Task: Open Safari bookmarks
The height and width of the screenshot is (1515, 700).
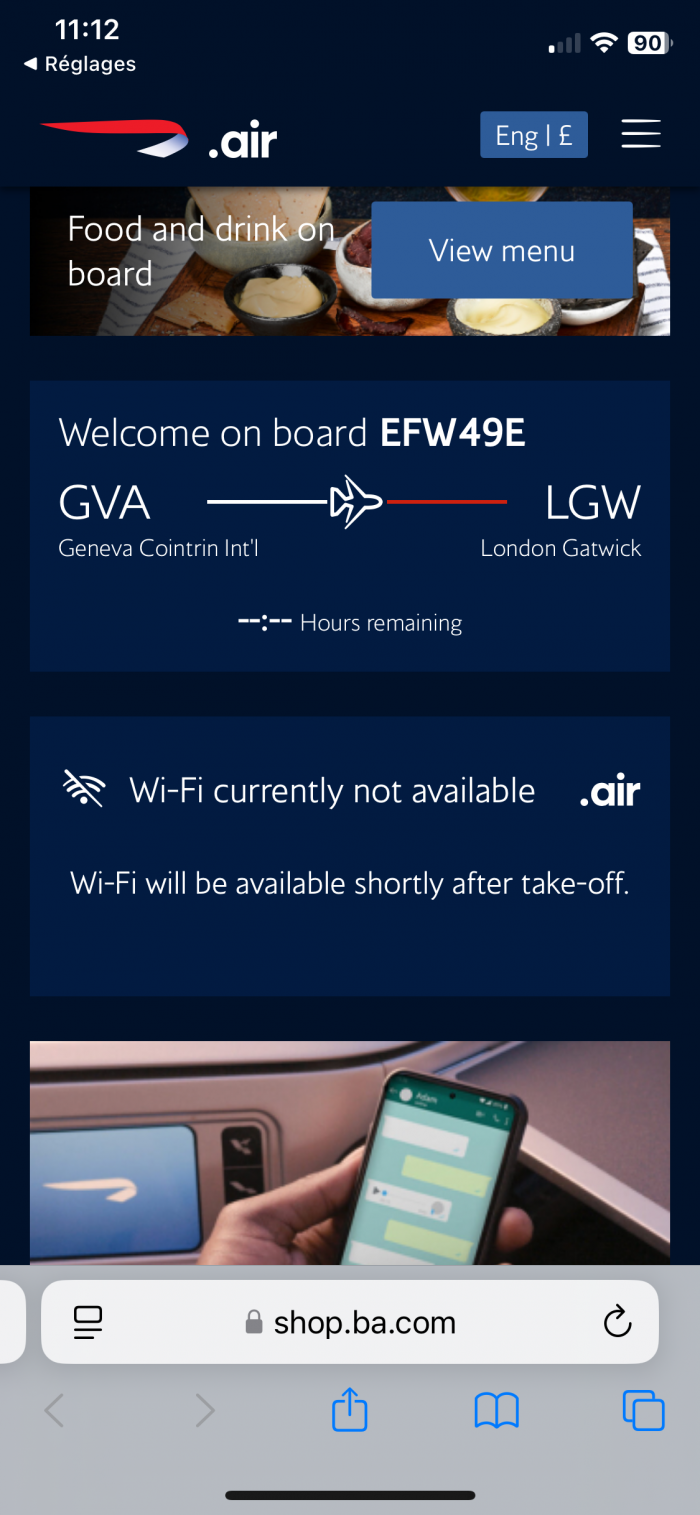Action: click(x=497, y=1410)
